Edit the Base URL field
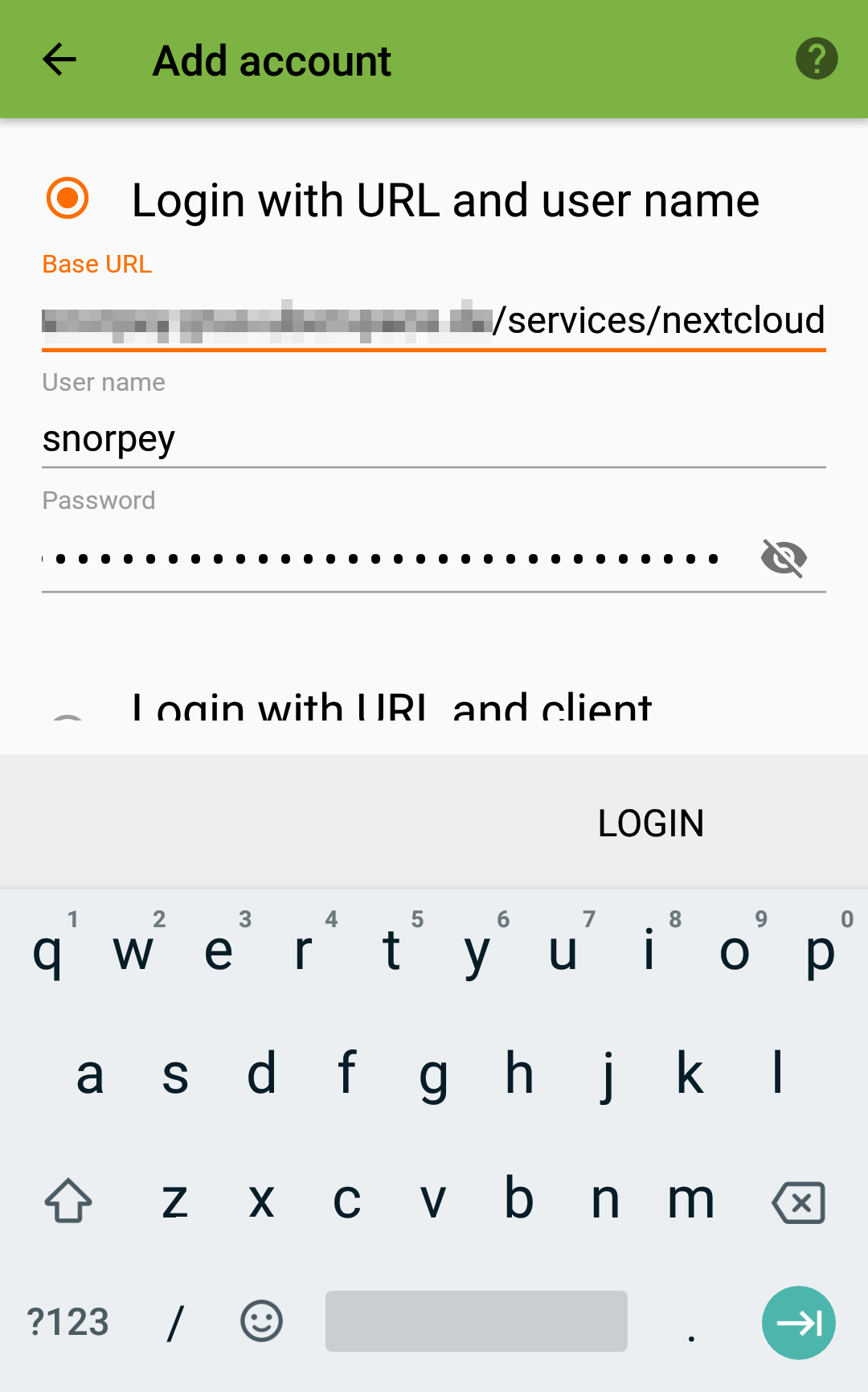The height and width of the screenshot is (1392, 868). 434,321
